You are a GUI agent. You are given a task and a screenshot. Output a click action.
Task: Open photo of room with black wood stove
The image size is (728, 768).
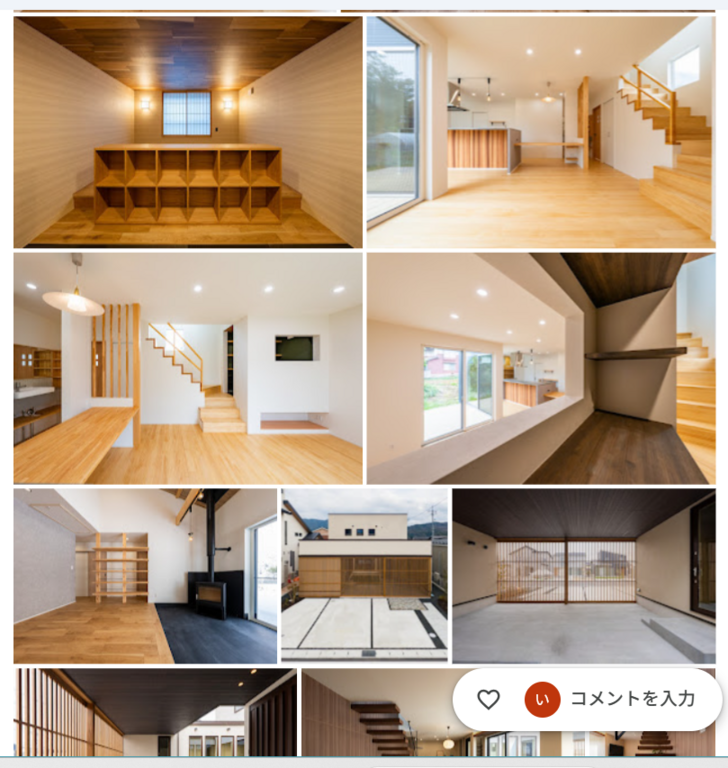coord(145,576)
